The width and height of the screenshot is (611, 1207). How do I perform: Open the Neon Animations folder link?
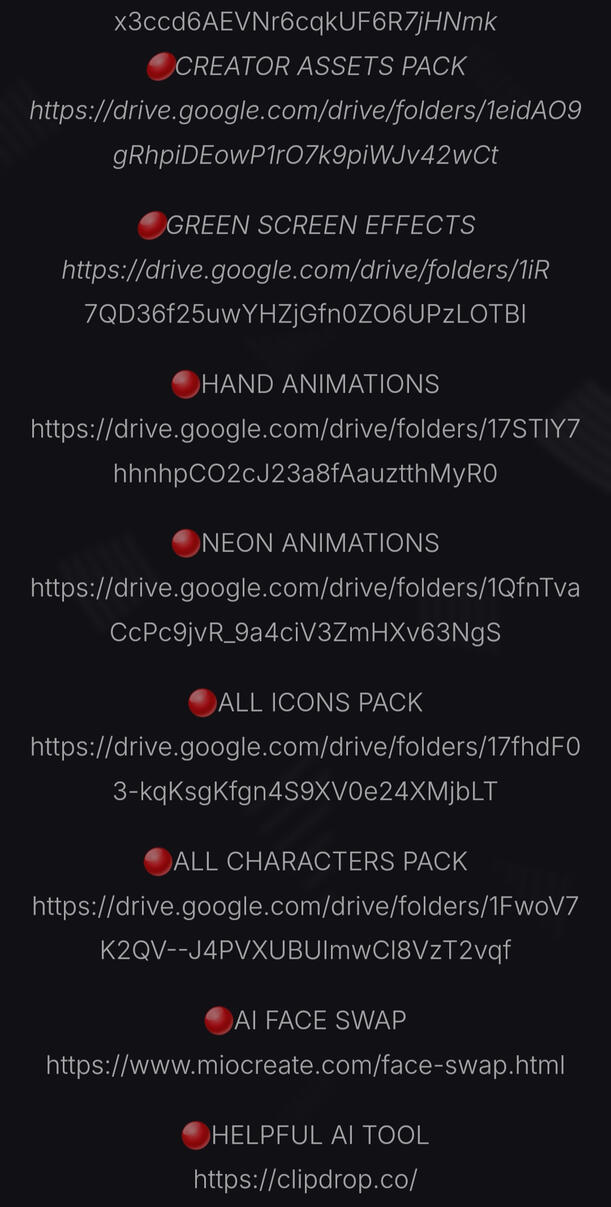click(x=305, y=588)
